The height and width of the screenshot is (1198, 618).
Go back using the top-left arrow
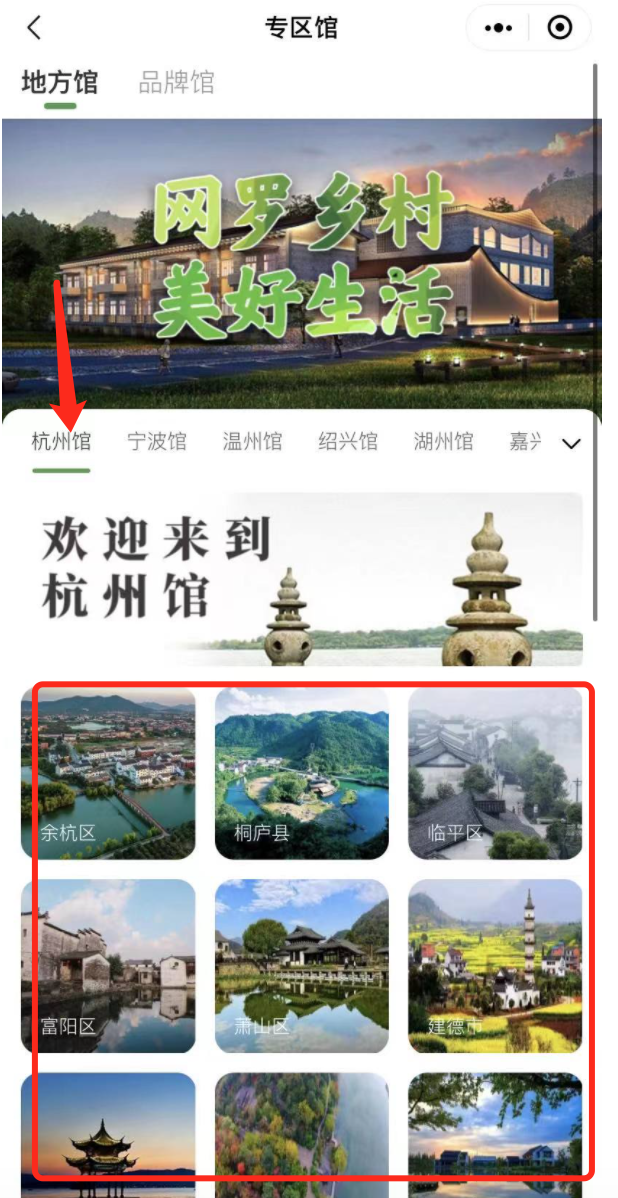click(x=34, y=28)
